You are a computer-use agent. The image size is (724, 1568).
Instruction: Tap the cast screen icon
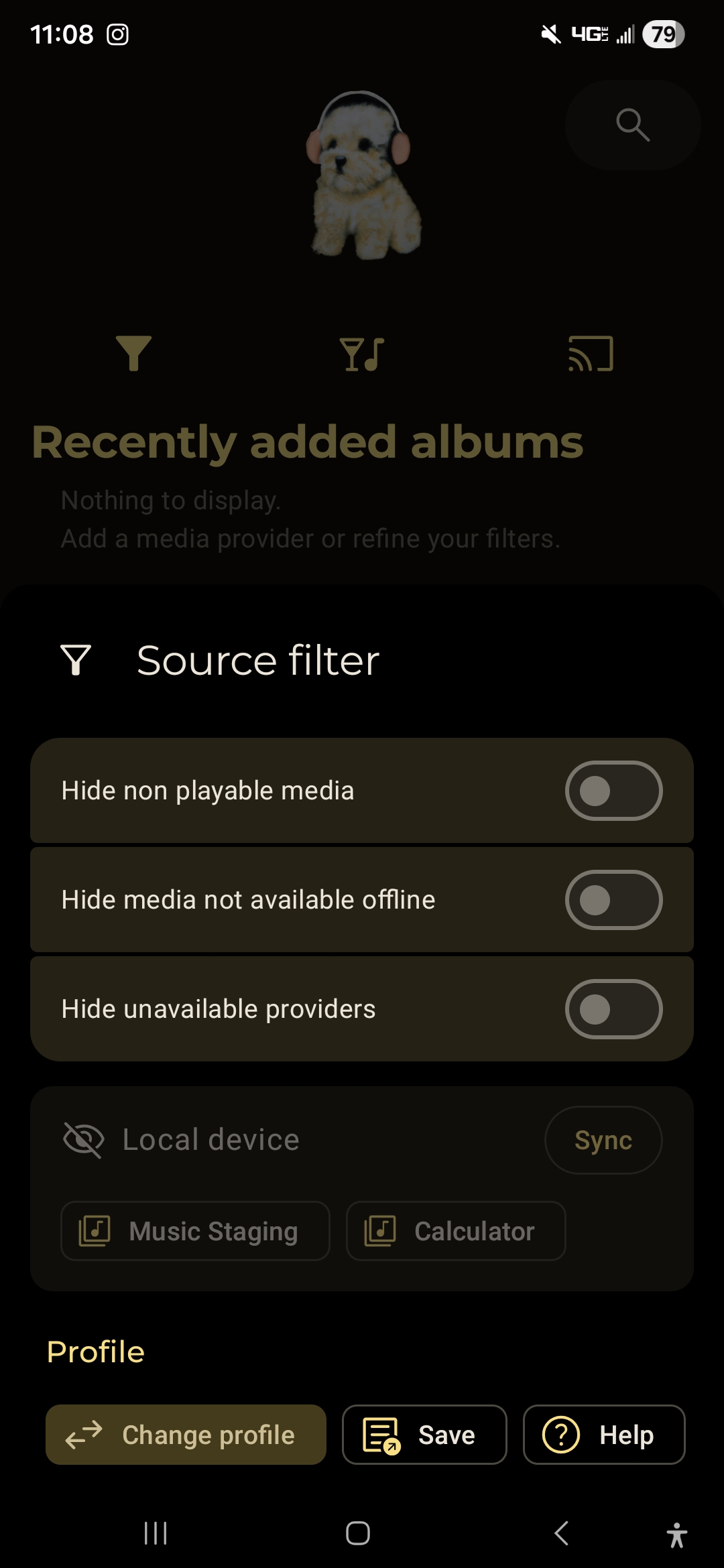click(591, 353)
